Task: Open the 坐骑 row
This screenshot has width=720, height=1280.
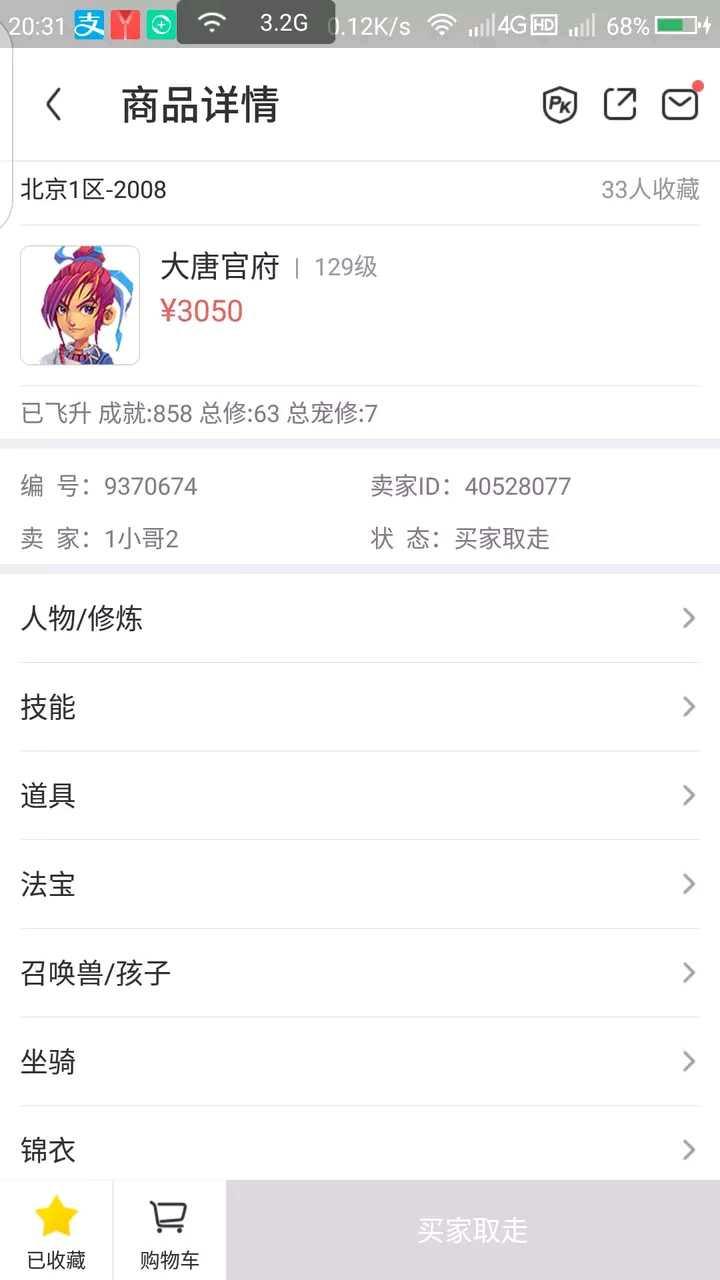Action: [360, 1061]
